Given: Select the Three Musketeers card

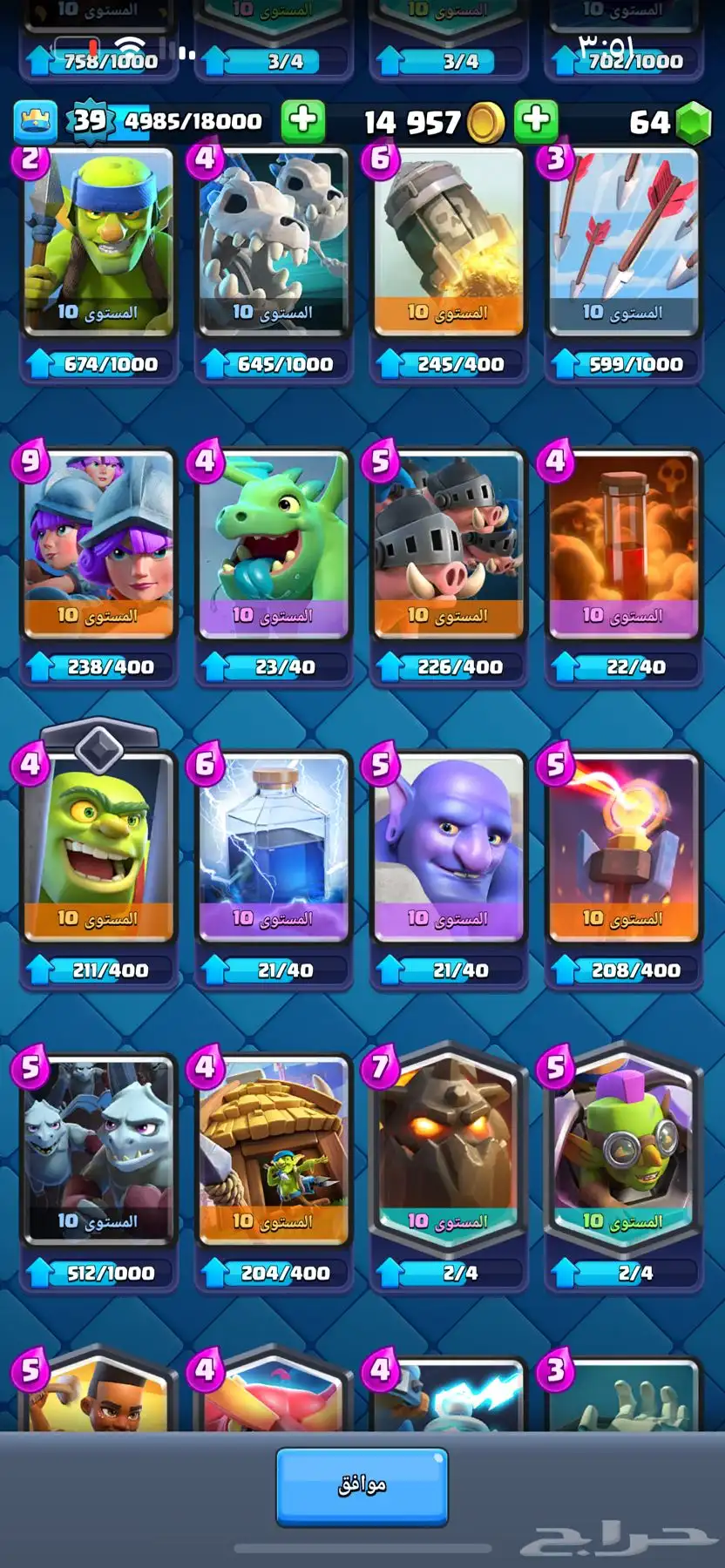Looking at the screenshot, I should click(98, 546).
